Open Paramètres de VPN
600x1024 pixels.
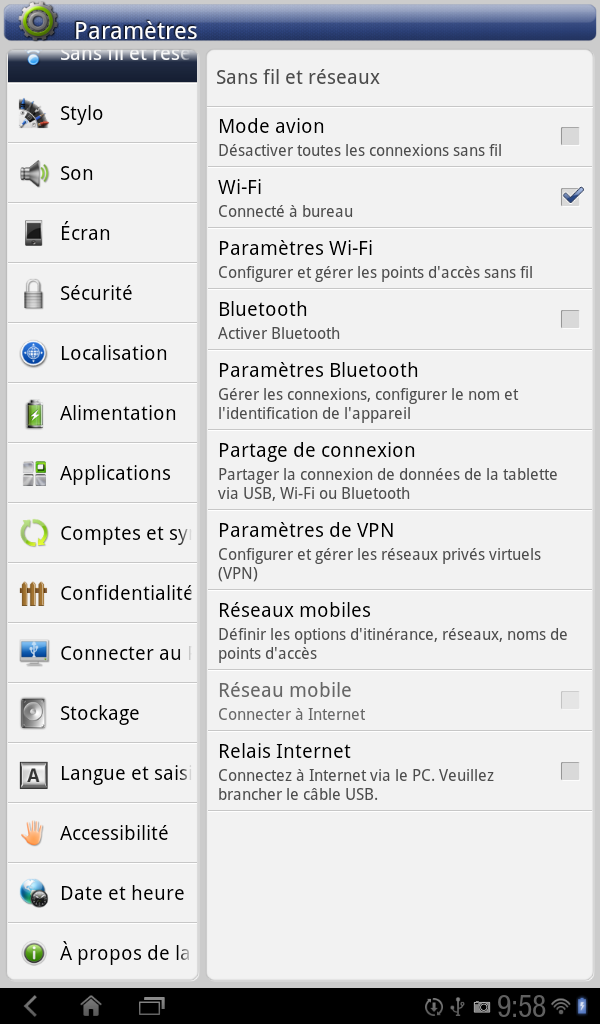pyautogui.click(x=400, y=550)
